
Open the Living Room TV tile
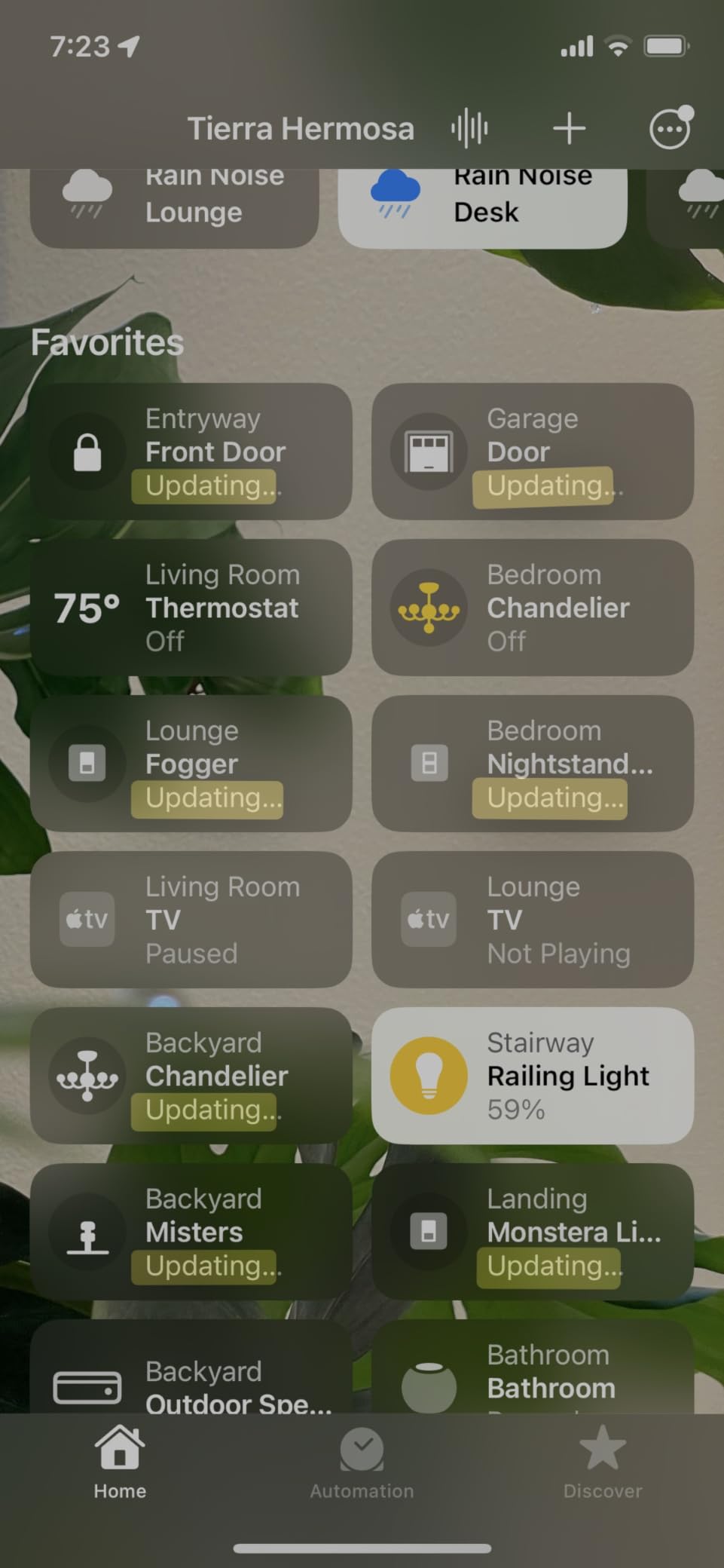(x=191, y=919)
